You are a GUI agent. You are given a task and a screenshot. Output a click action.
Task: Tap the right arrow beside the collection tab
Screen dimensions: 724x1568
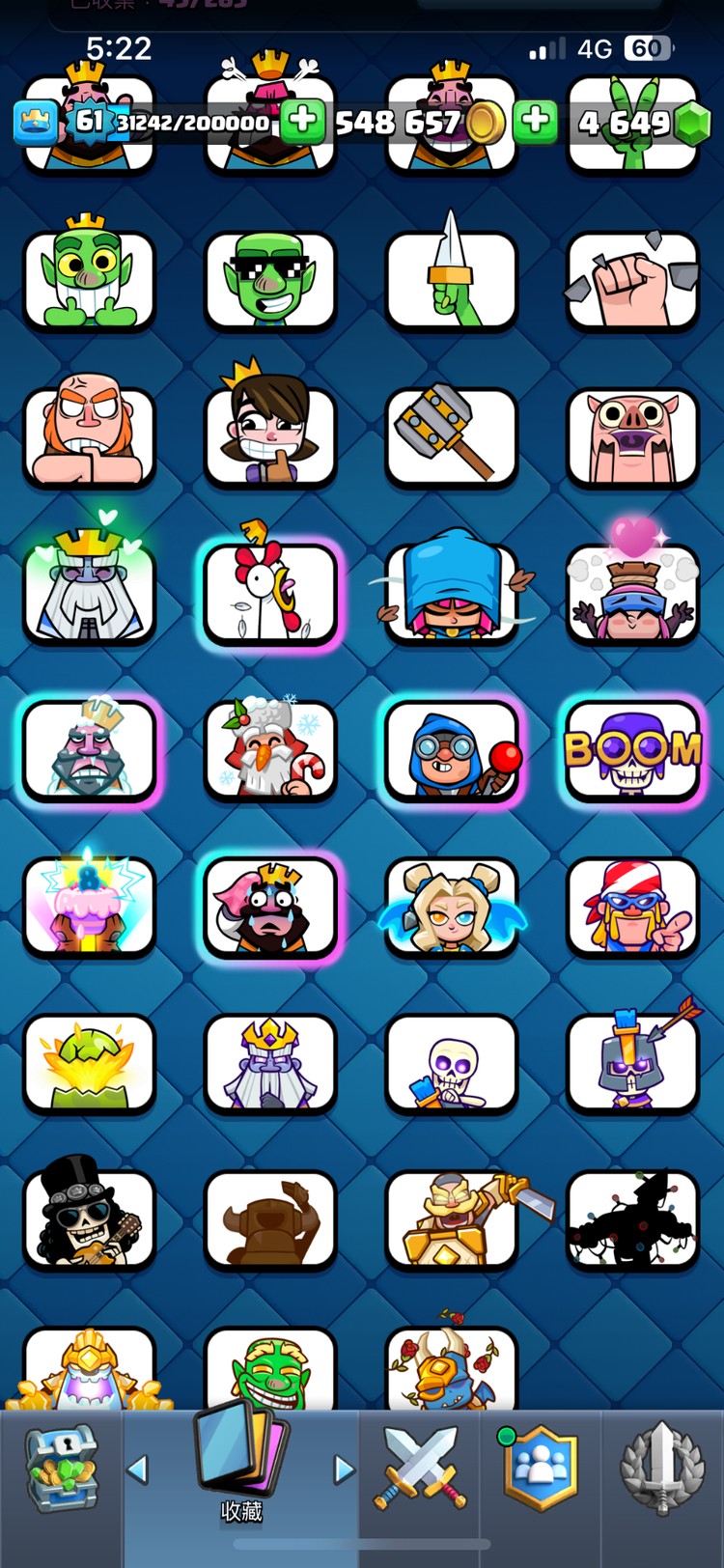click(x=344, y=1470)
